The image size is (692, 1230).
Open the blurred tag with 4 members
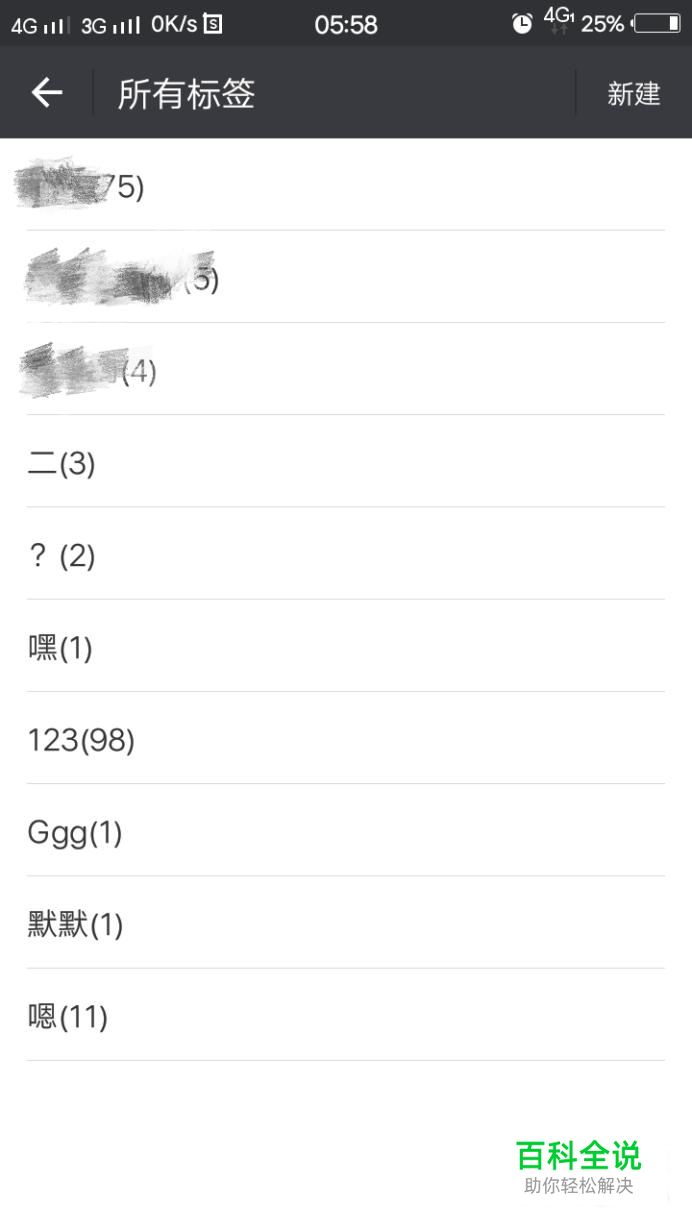(90, 371)
